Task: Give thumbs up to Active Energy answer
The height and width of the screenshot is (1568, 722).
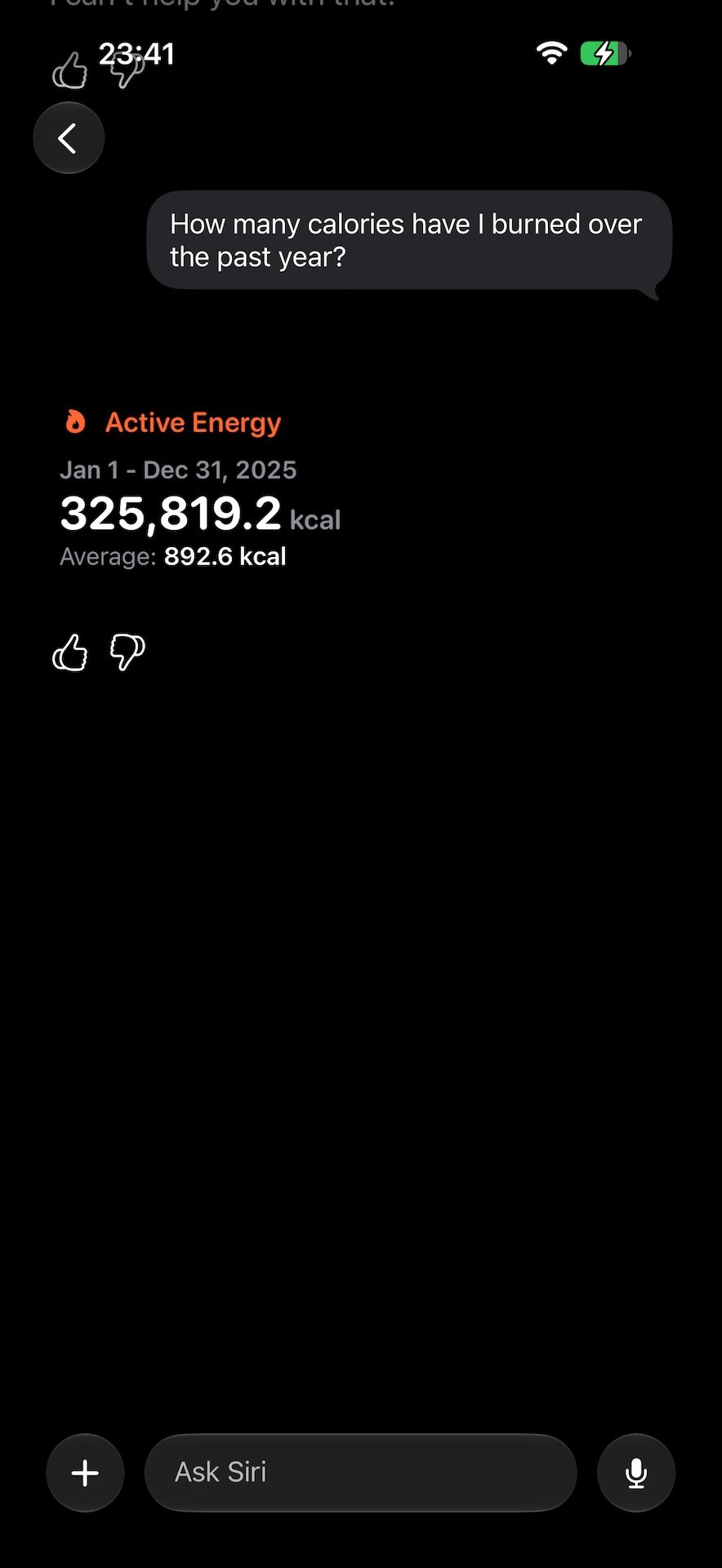Action: (x=70, y=653)
